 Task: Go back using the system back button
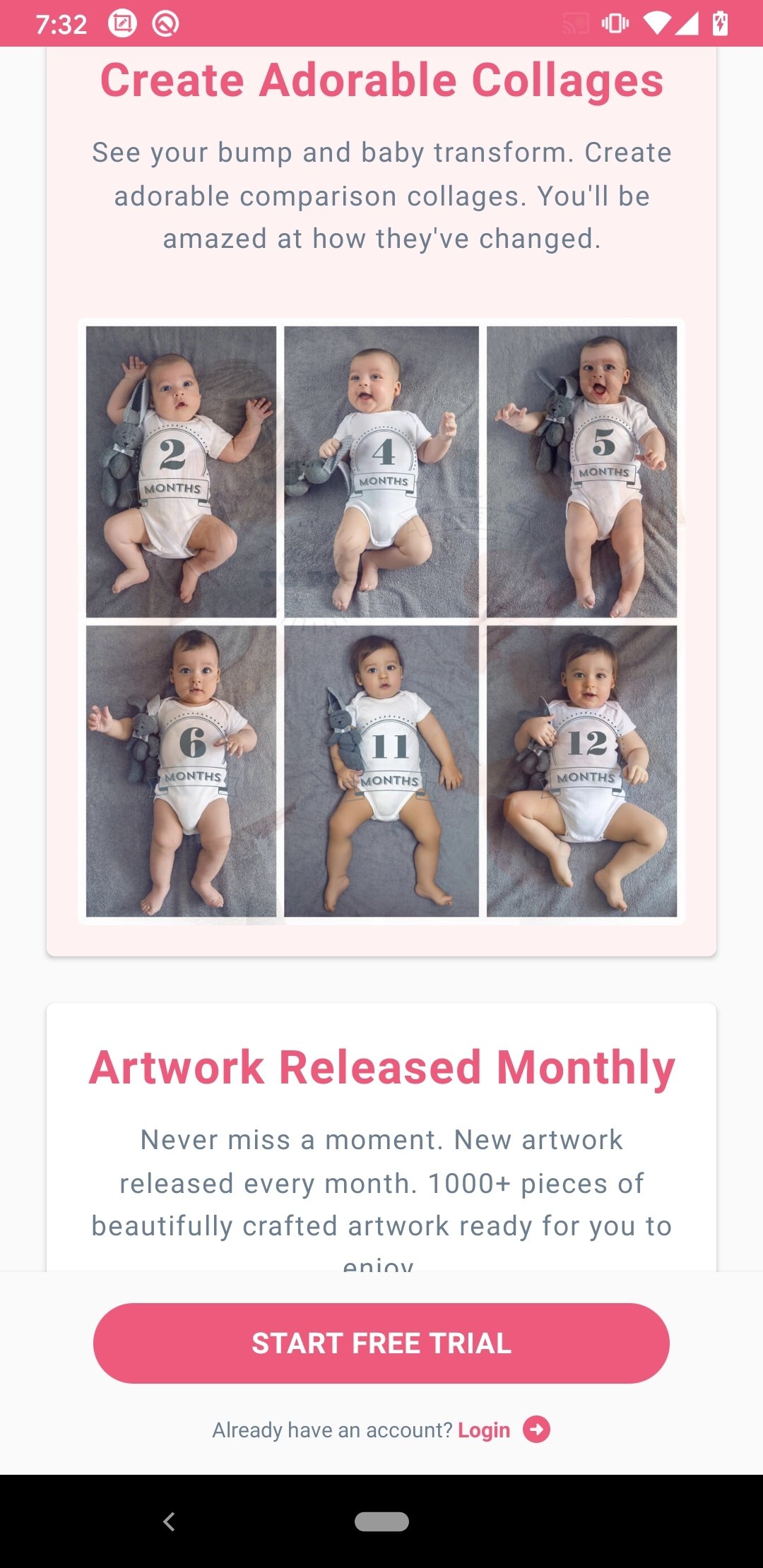pos(169,1521)
